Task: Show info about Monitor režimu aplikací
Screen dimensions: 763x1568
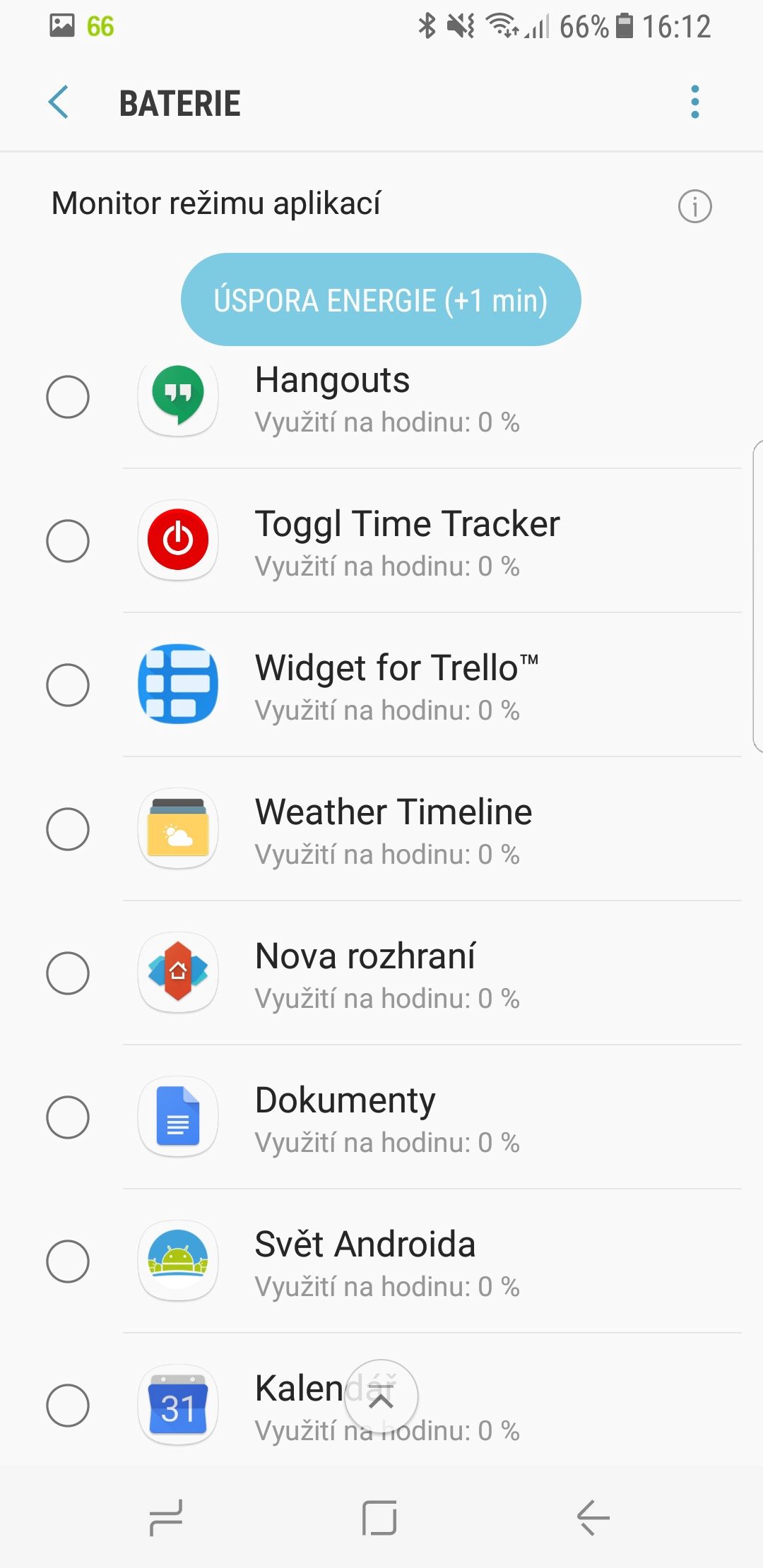Action: click(695, 206)
